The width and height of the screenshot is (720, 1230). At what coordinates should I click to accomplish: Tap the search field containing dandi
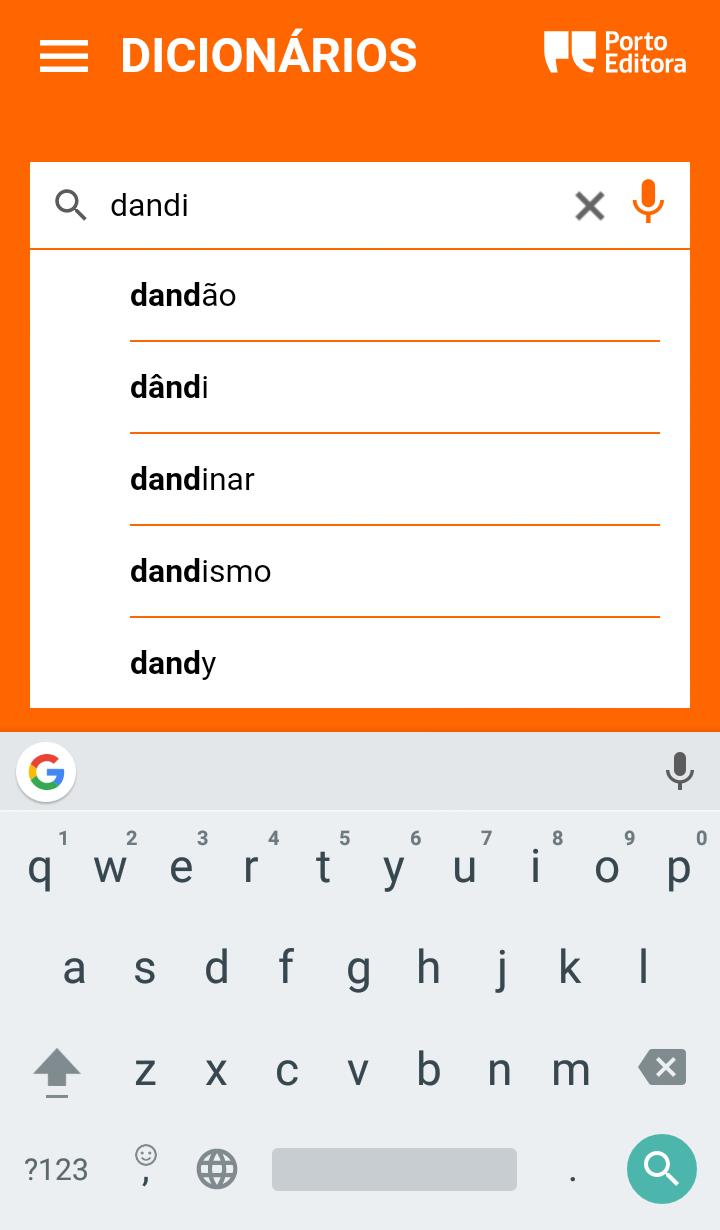330,205
